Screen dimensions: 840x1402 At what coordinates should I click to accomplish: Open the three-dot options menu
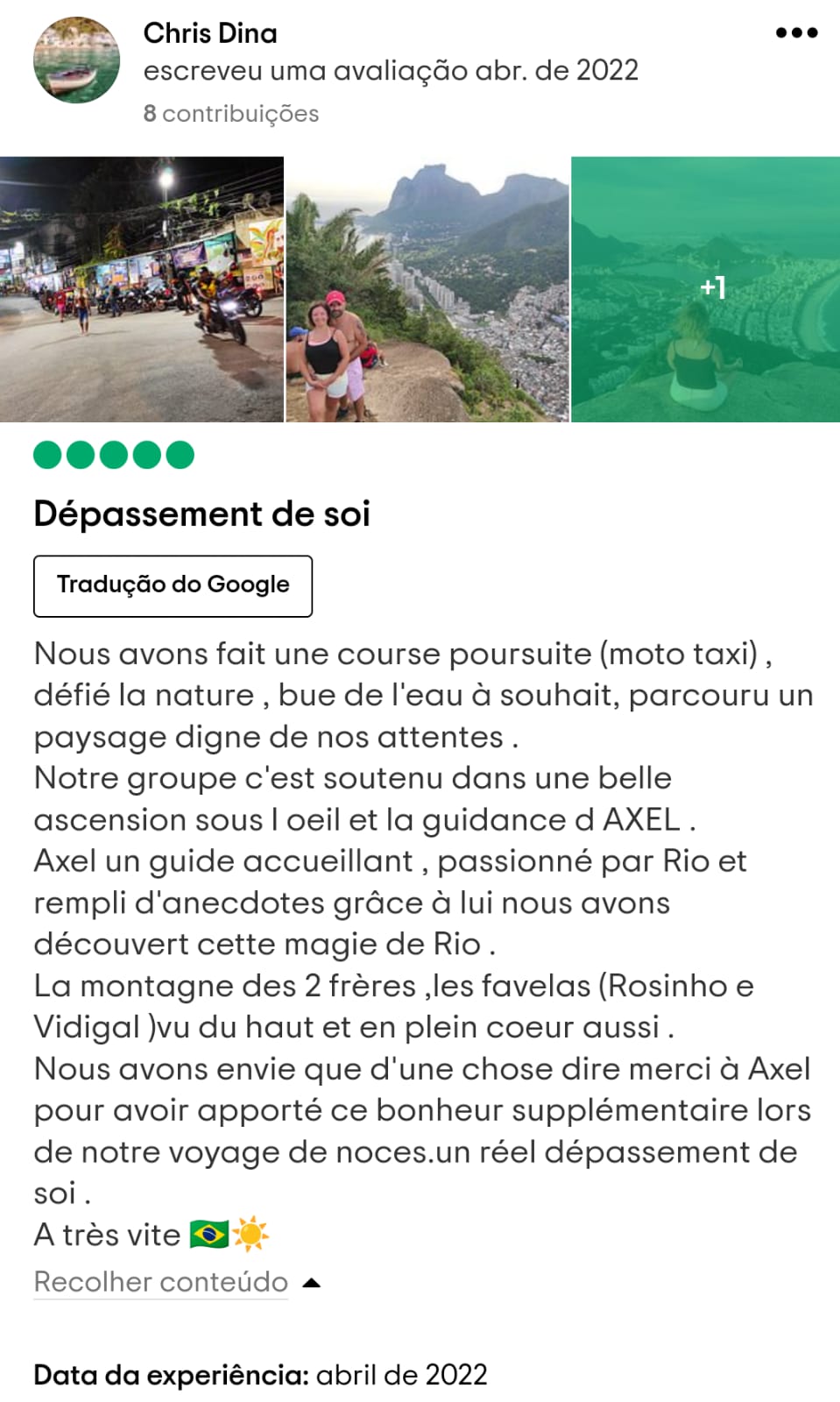click(x=796, y=33)
